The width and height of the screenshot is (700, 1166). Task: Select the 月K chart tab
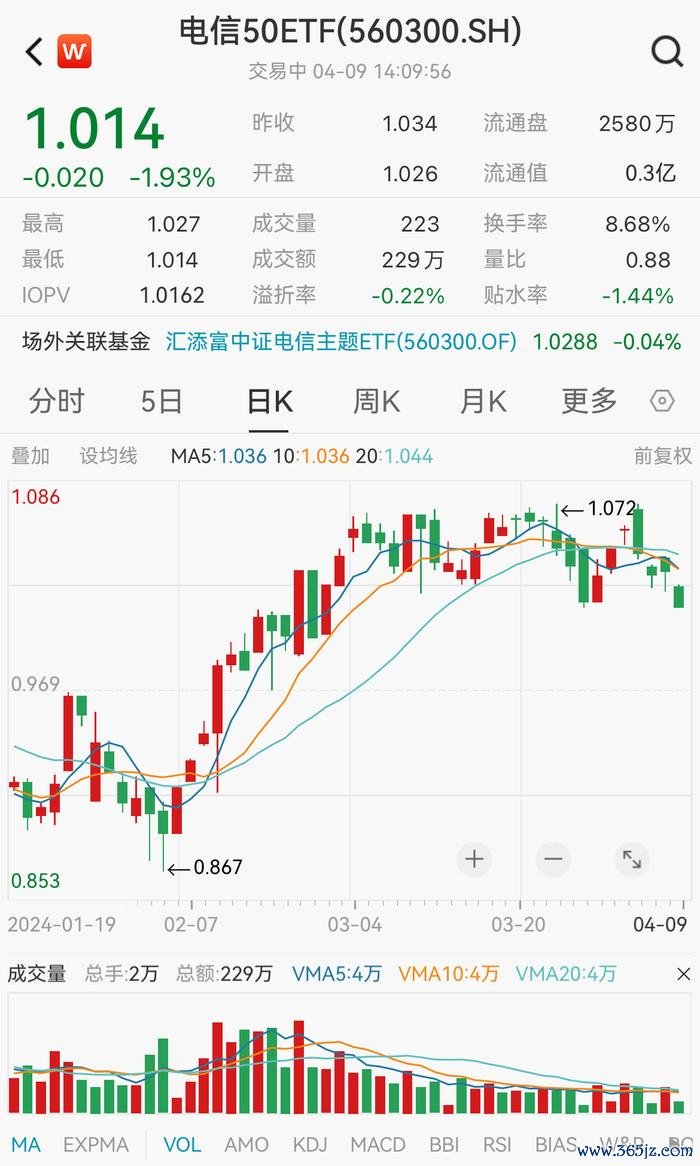click(483, 402)
